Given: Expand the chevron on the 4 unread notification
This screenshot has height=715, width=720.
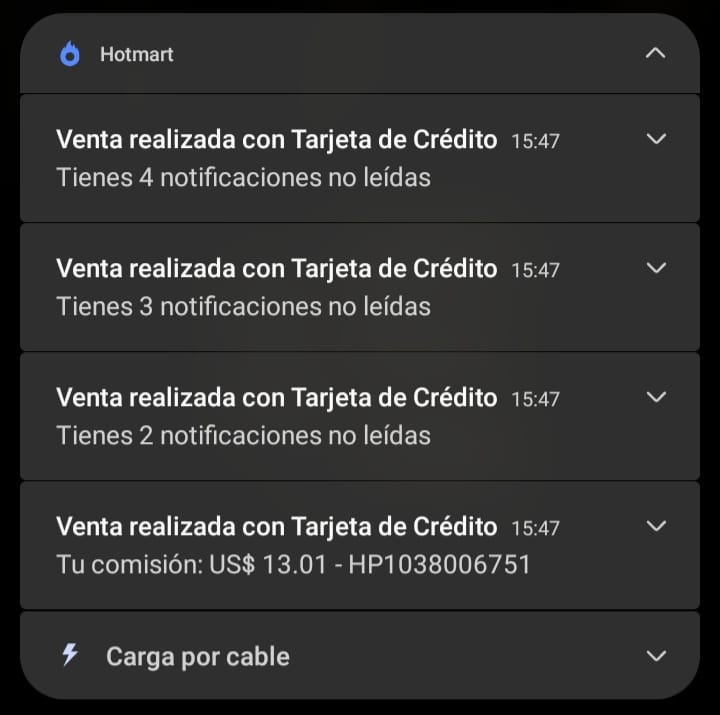Looking at the screenshot, I should 656,139.
